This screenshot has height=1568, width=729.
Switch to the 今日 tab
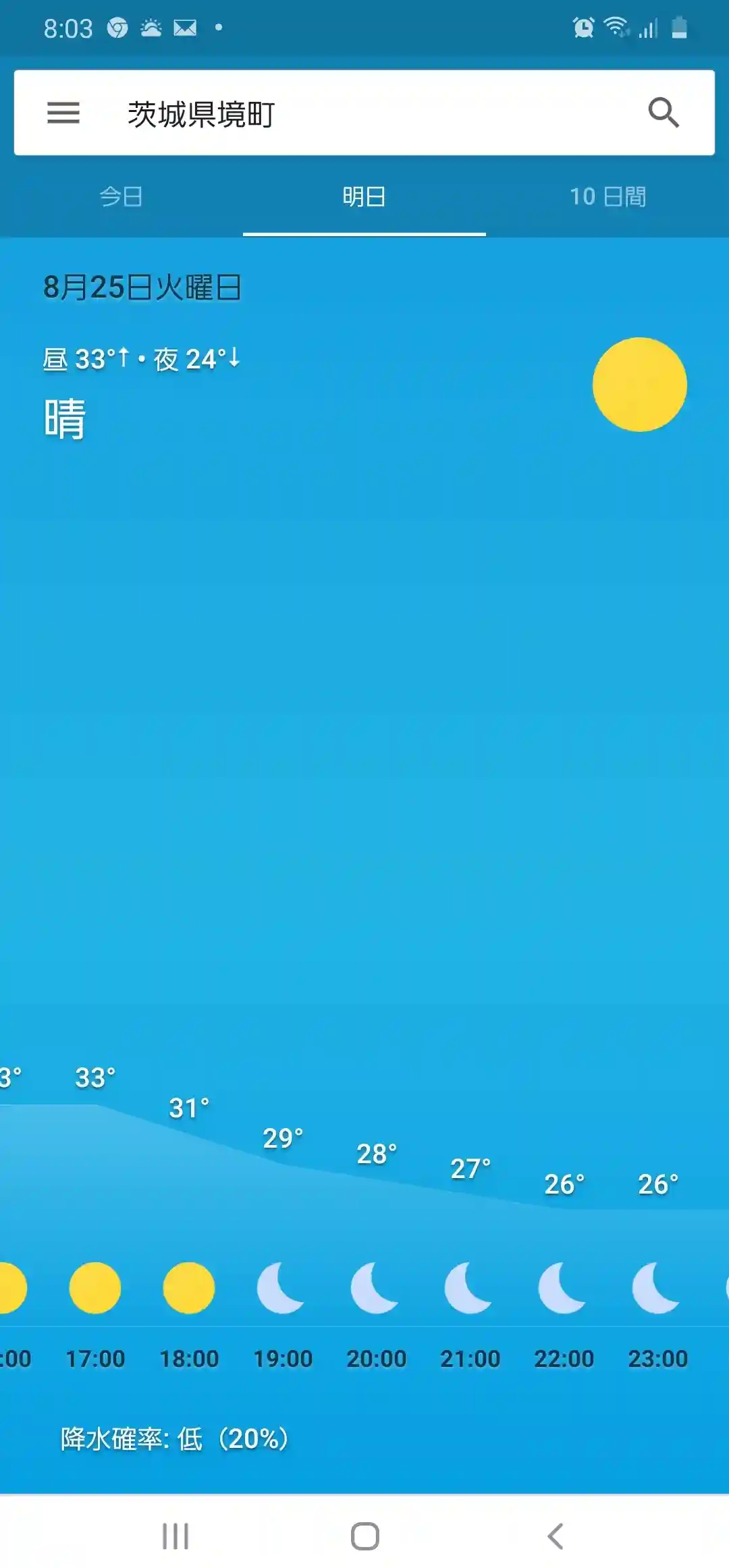(122, 197)
